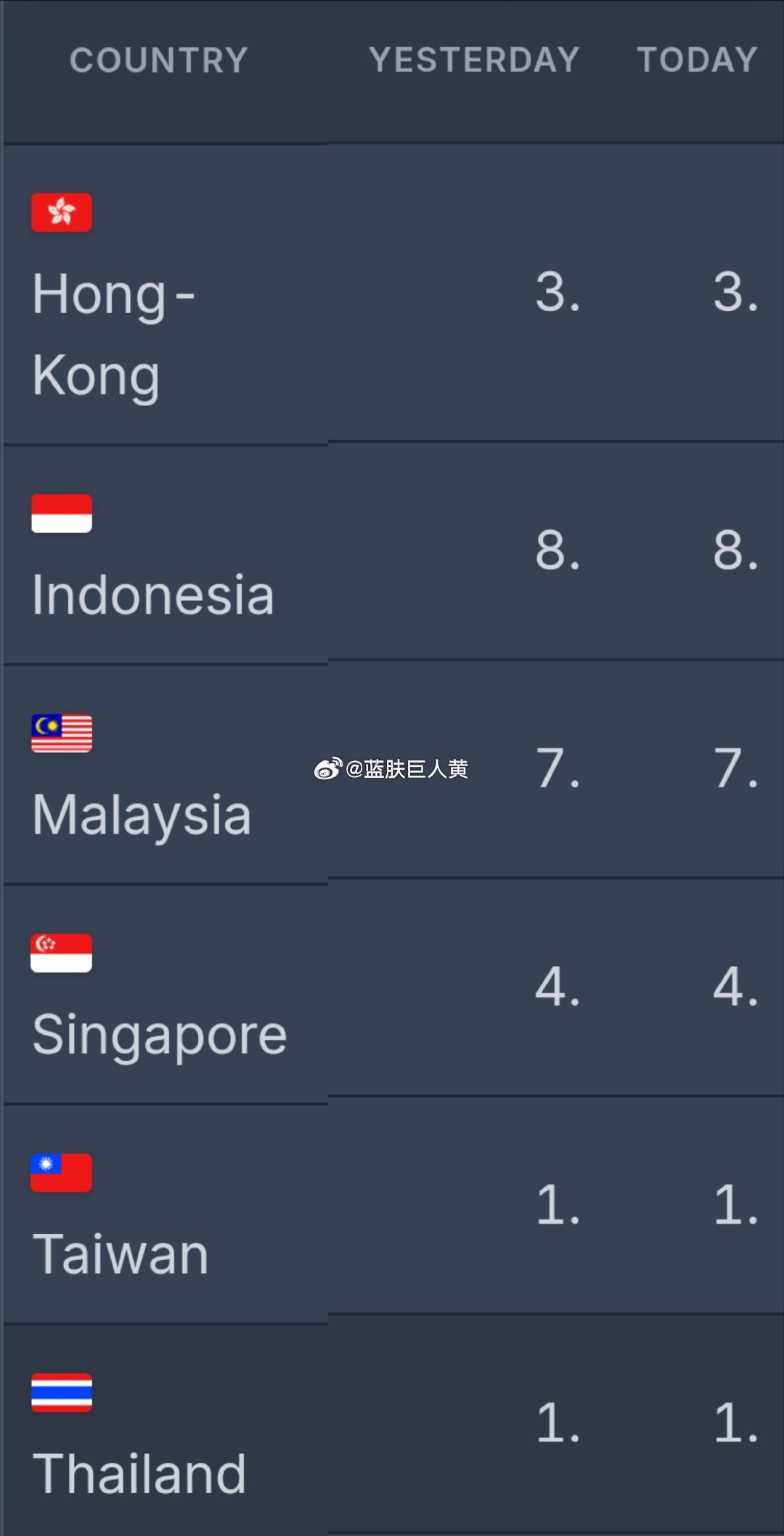The image size is (784, 1536).
Task: Click the Malaysia flag icon
Action: tap(61, 734)
